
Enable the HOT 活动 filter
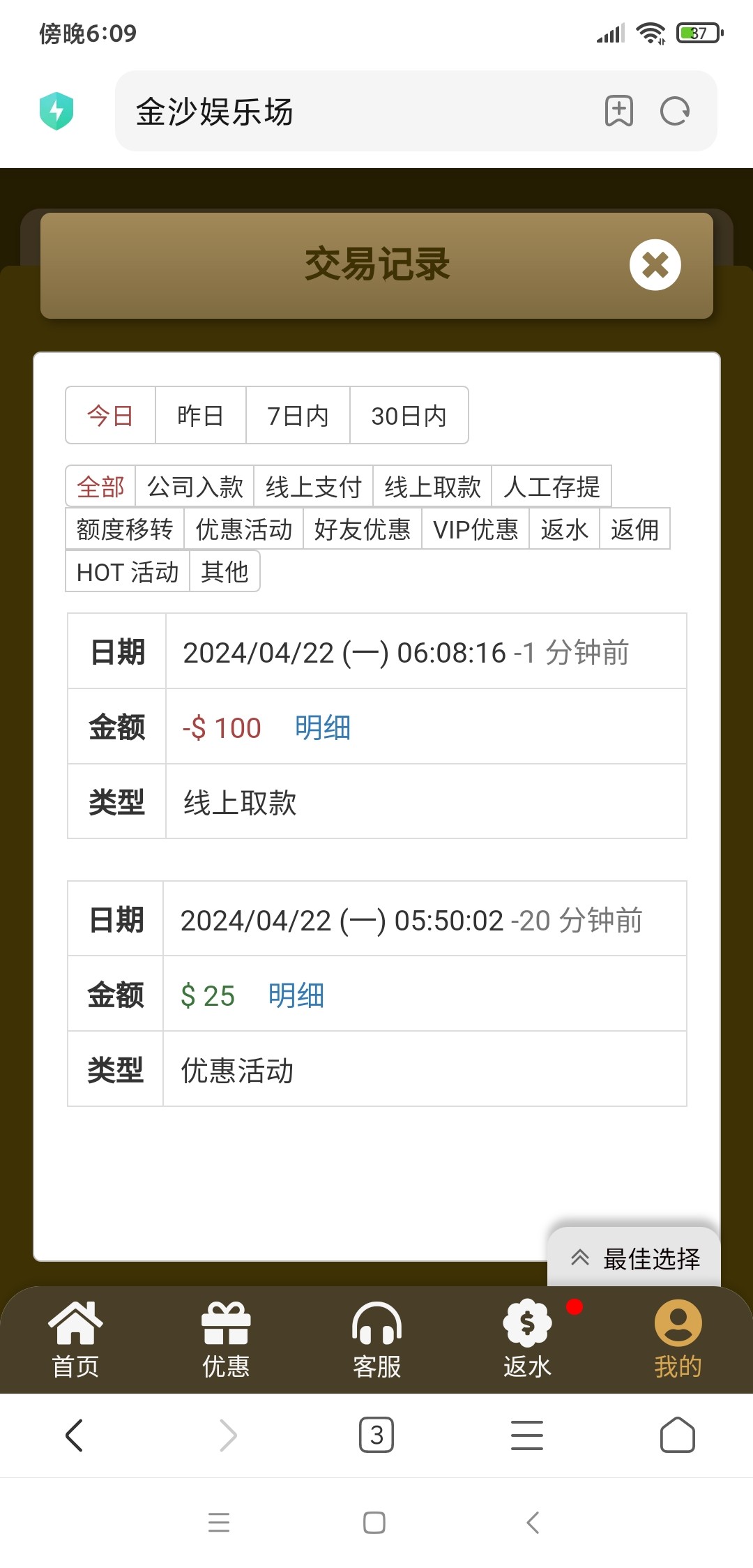click(x=127, y=572)
